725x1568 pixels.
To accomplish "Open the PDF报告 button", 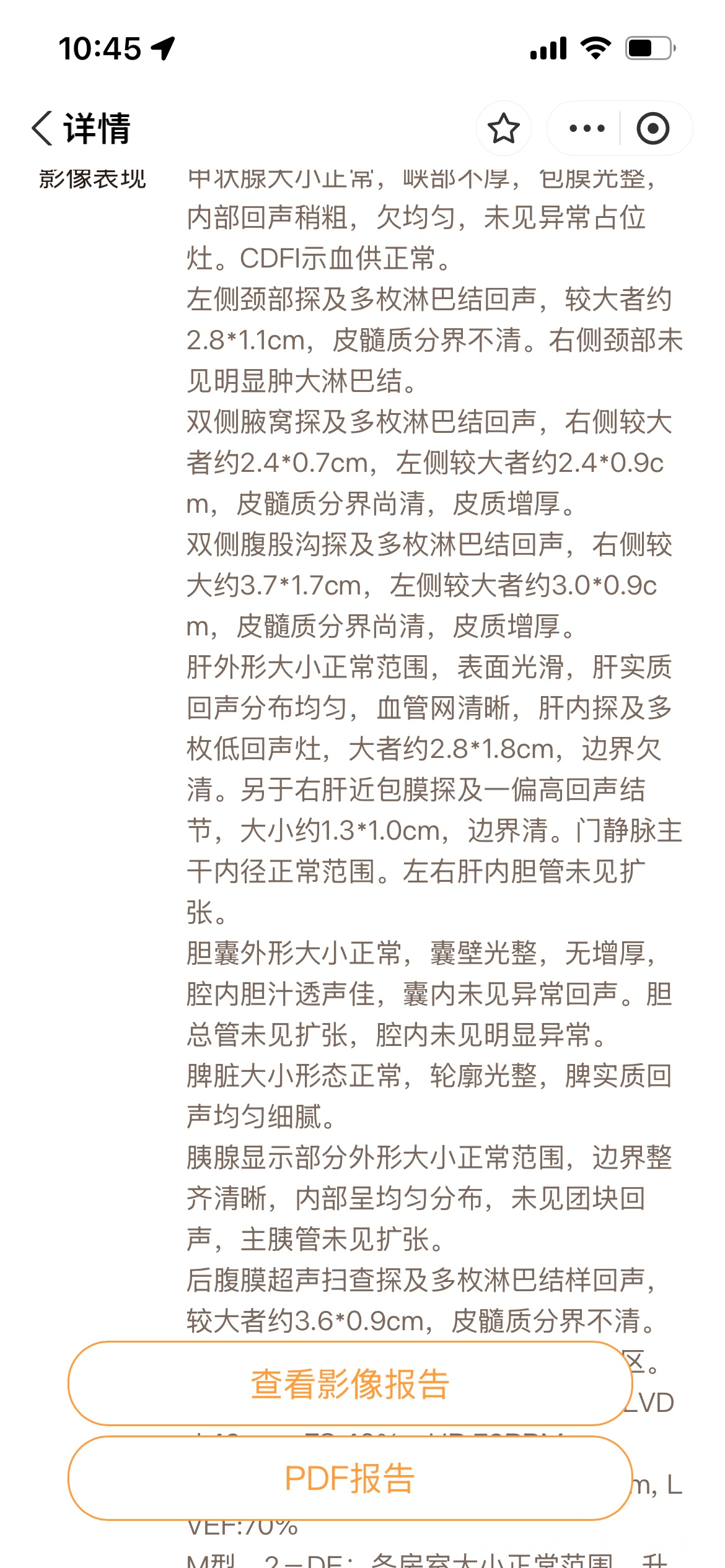I will tap(350, 1478).
